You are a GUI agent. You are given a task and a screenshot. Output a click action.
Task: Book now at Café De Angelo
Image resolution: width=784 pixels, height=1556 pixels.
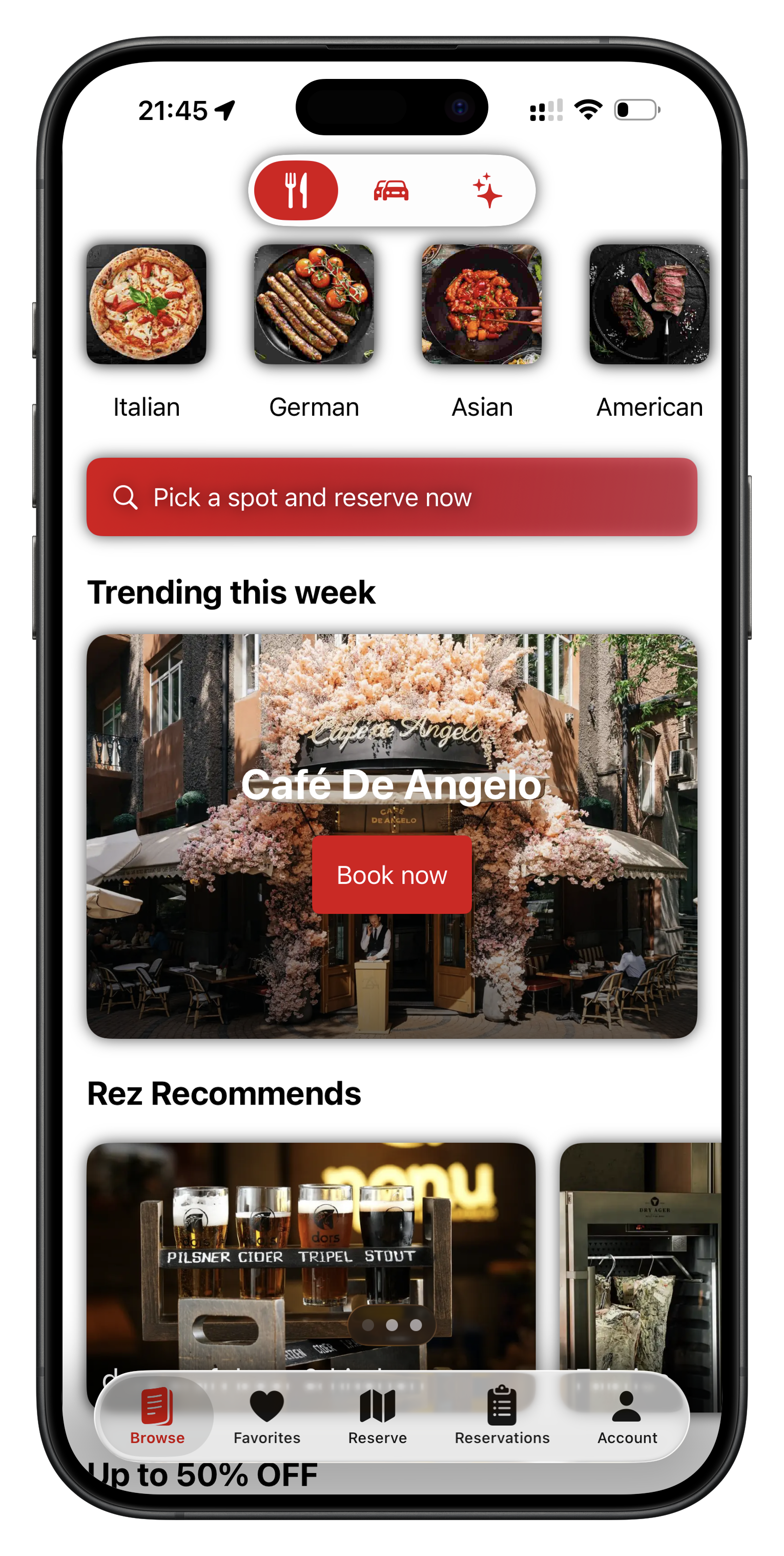(391, 875)
